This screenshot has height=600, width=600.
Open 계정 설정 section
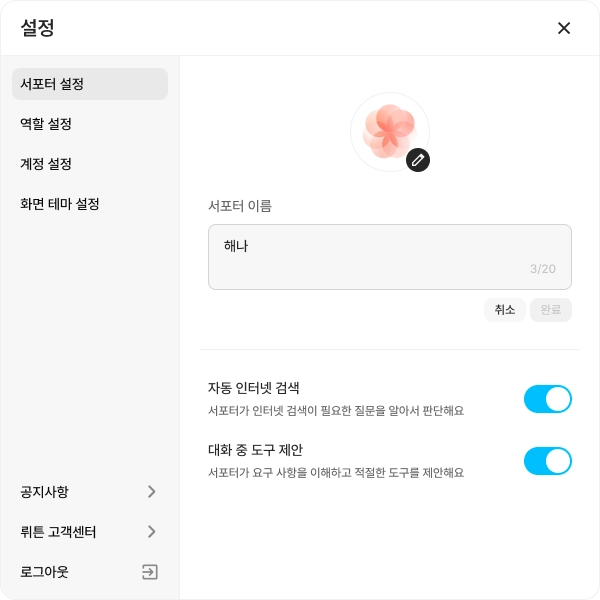click(x=89, y=164)
